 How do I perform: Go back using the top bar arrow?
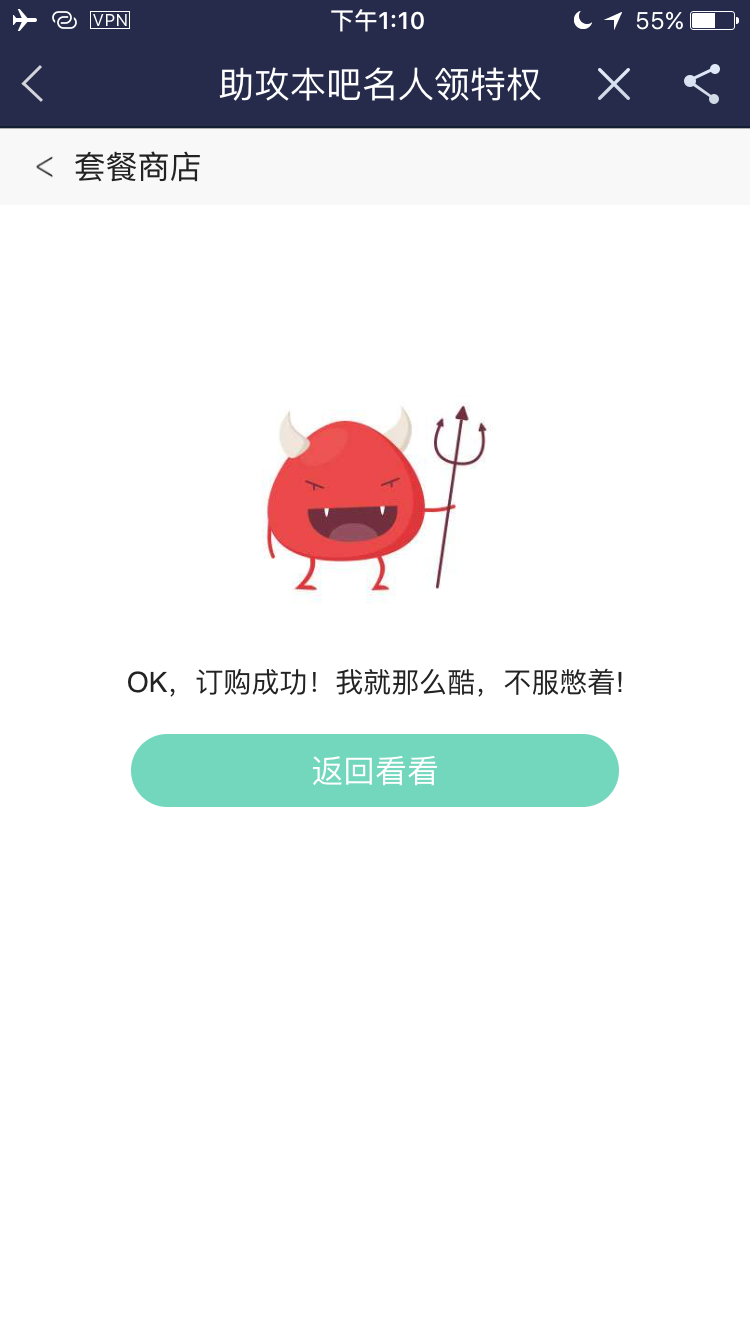tap(33, 84)
